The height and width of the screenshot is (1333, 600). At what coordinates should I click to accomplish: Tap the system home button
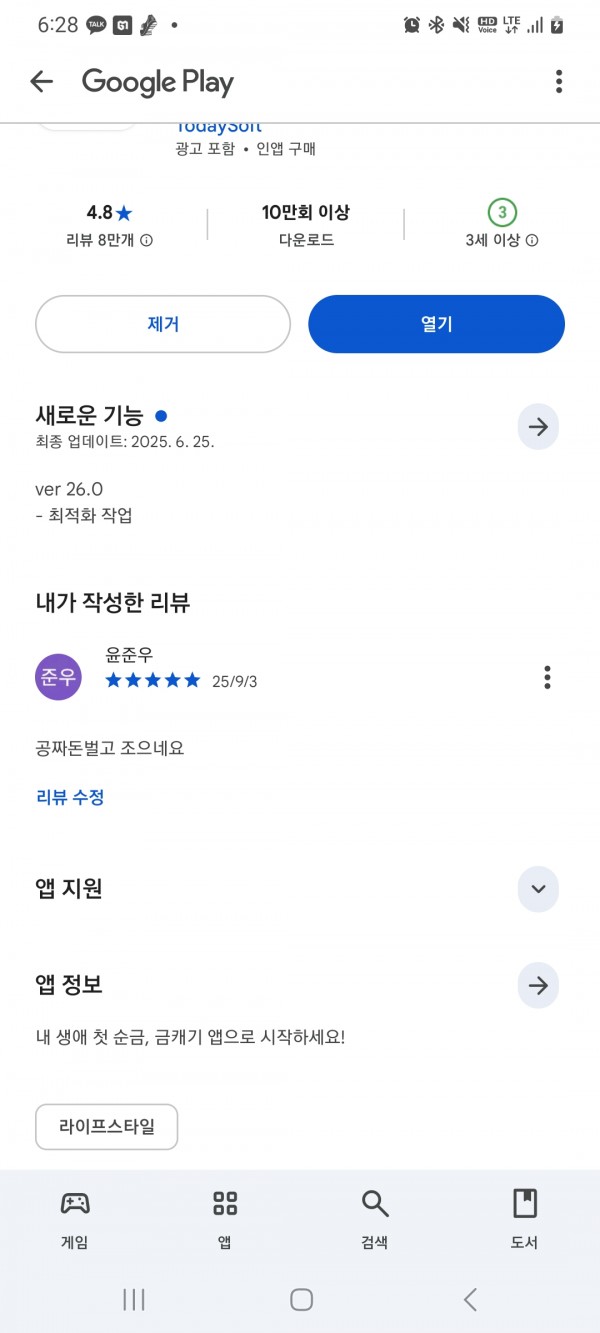tap(301, 1299)
